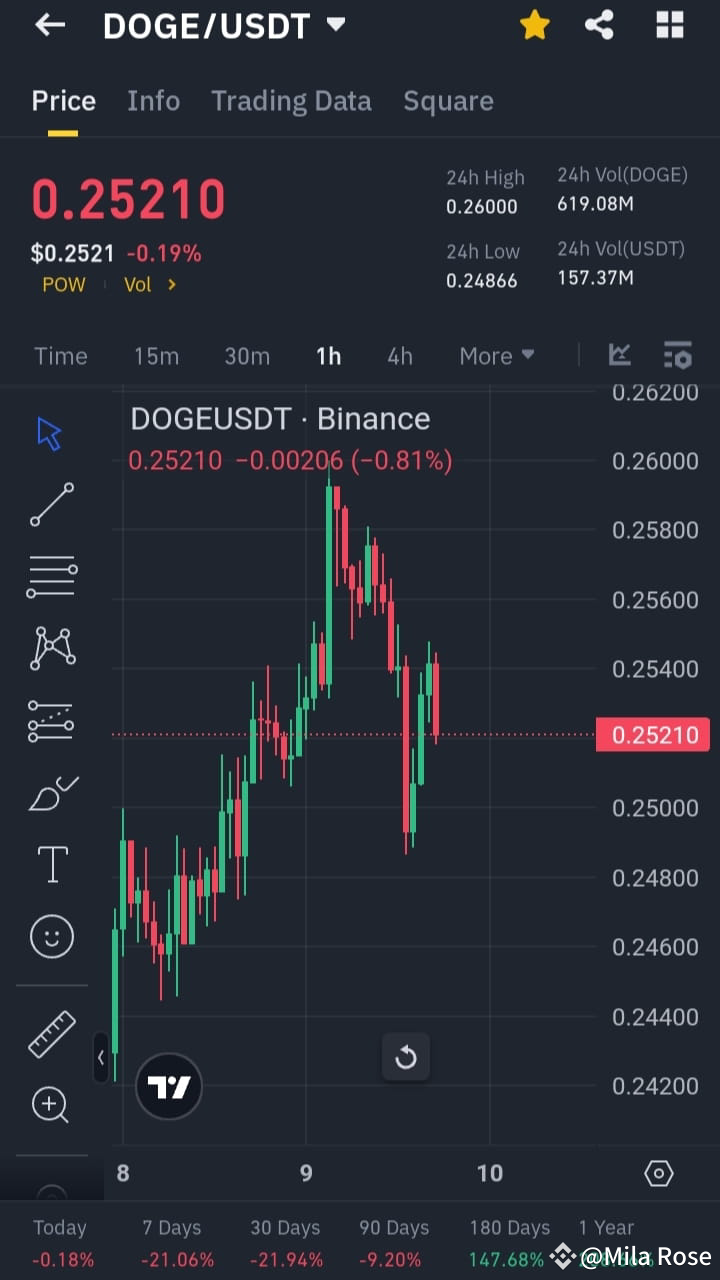Switch to the Trading Data tab
Image resolution: width=720 pixels, height=1280 pixels.
click(x=291, y=100)
